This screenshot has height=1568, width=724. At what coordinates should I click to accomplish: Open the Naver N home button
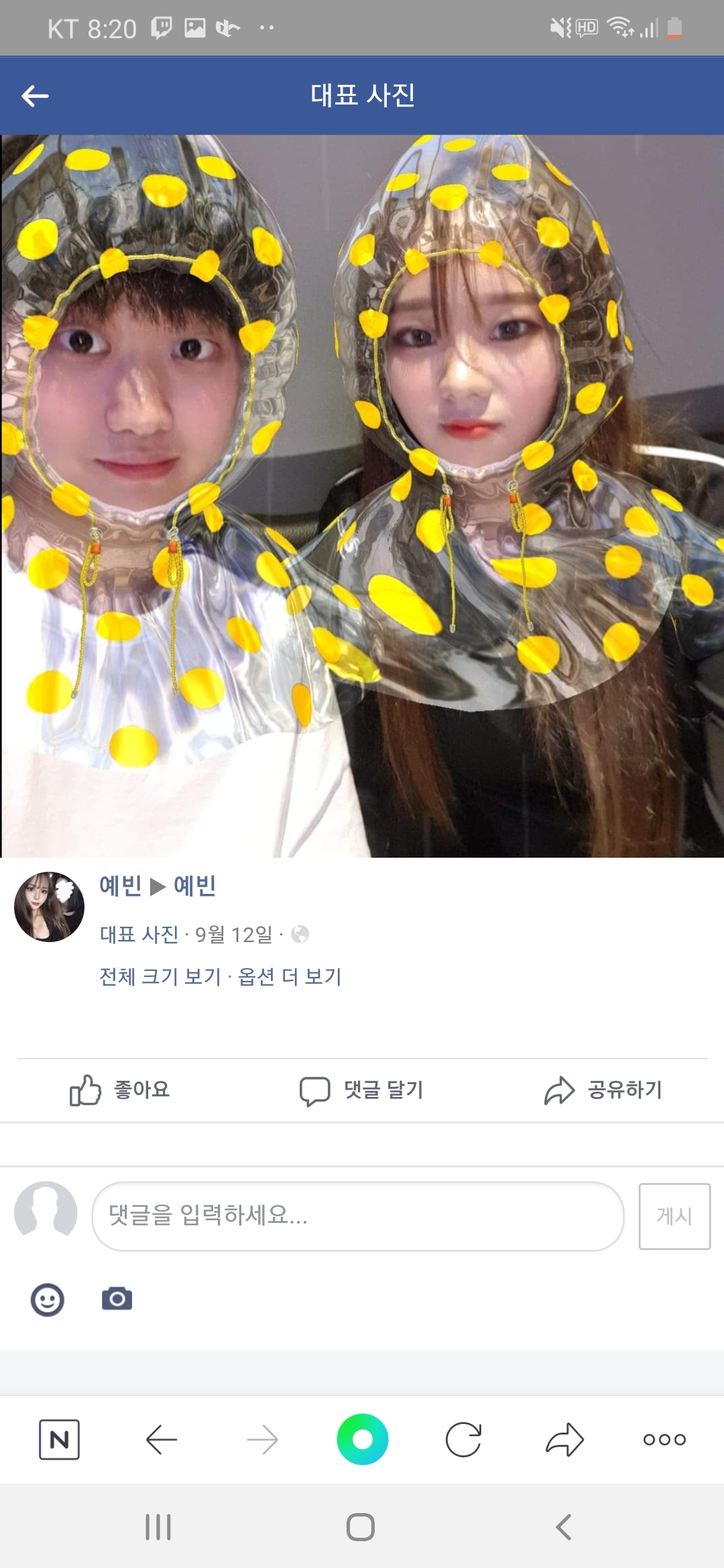click(x=60, y=1439)
